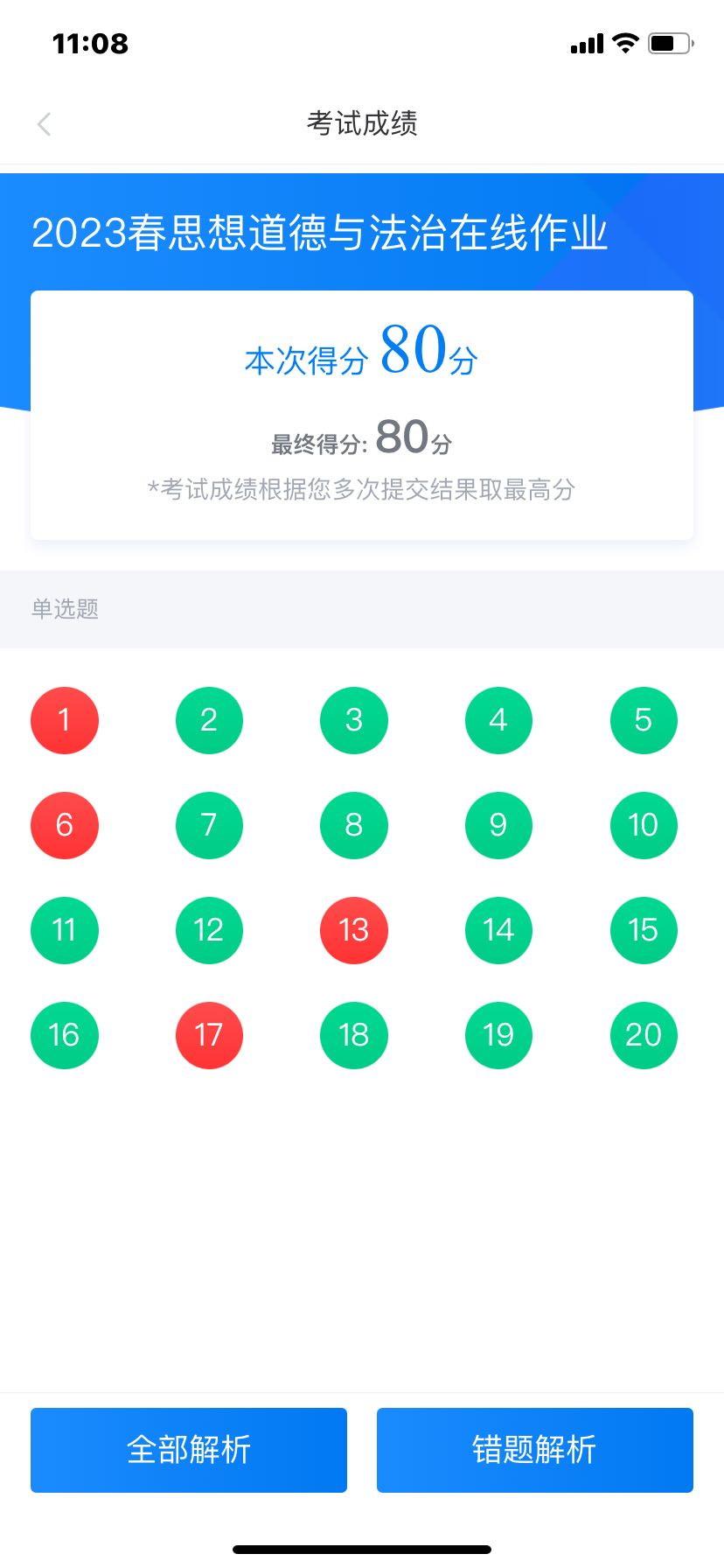Image resolution: width=724 pixels, height=1568 pixels.
Task: View question number 9
Action: pyautogui.click(x=498, y=825)
